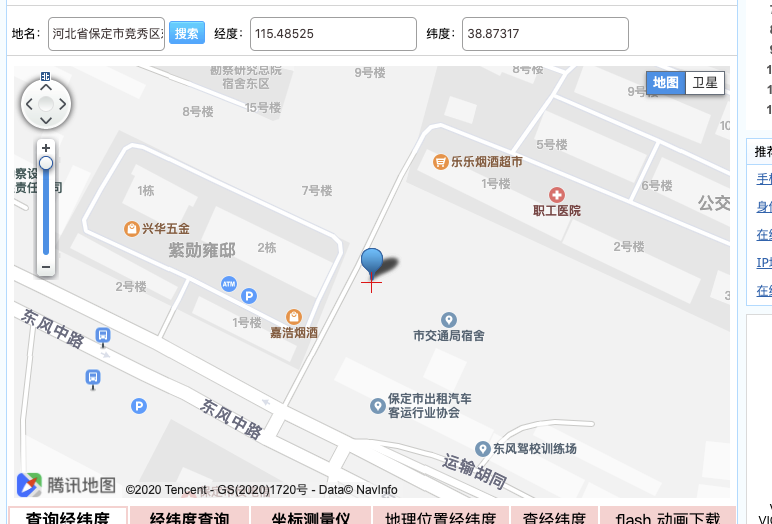The width and height of the screenshot is (772, 524).
Task: Pan map left with the compass arrow
Action: pyautogui.click(x=29, y=104)
